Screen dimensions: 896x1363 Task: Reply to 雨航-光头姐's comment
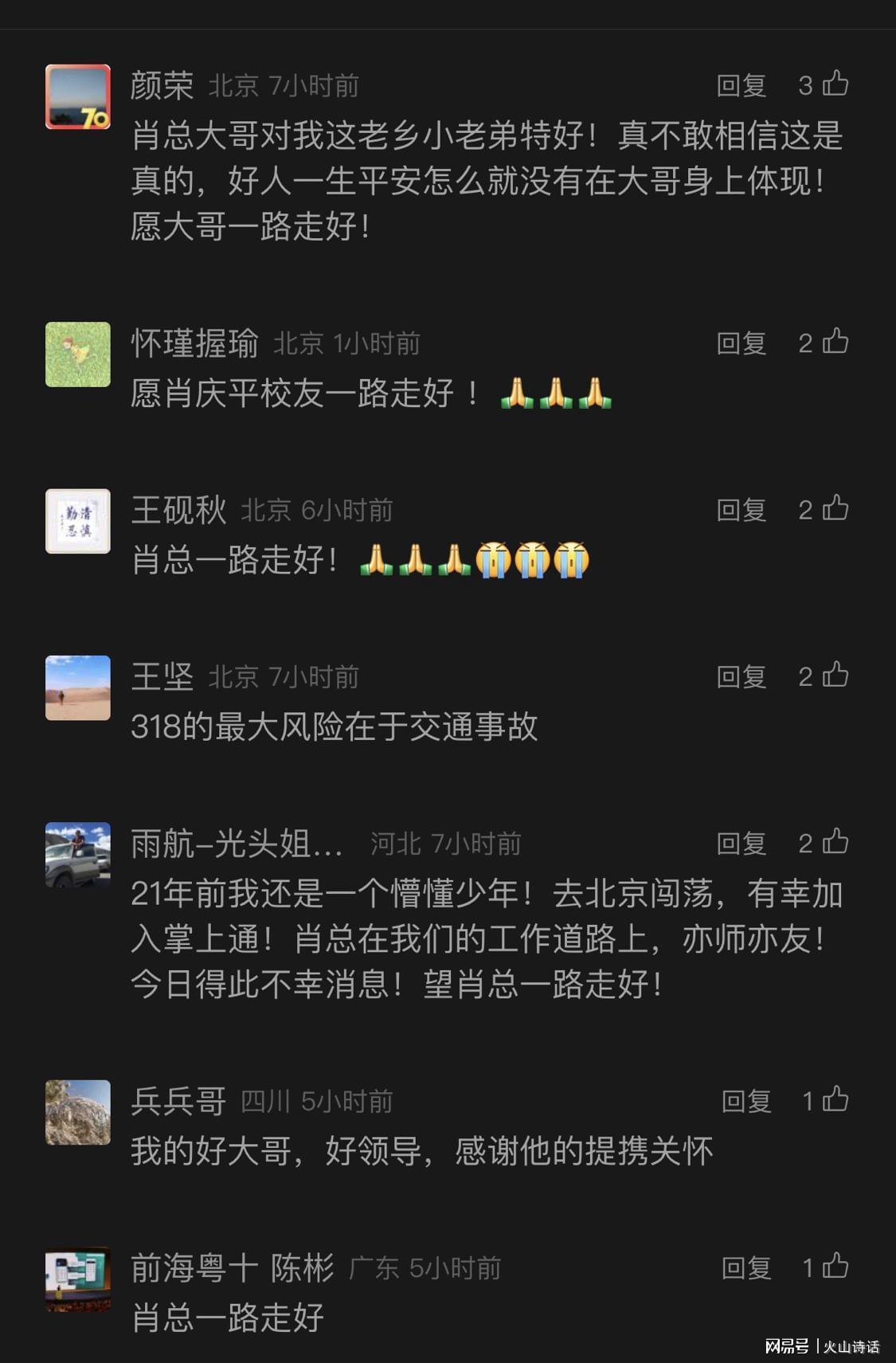click(741, 843)
